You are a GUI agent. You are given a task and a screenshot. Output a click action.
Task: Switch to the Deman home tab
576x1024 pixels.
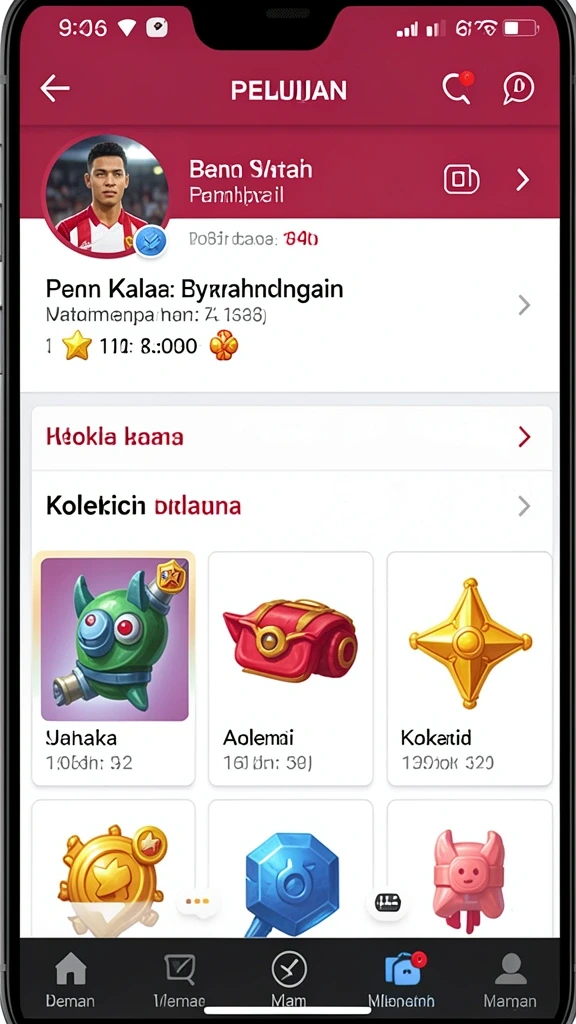point(71,980)
